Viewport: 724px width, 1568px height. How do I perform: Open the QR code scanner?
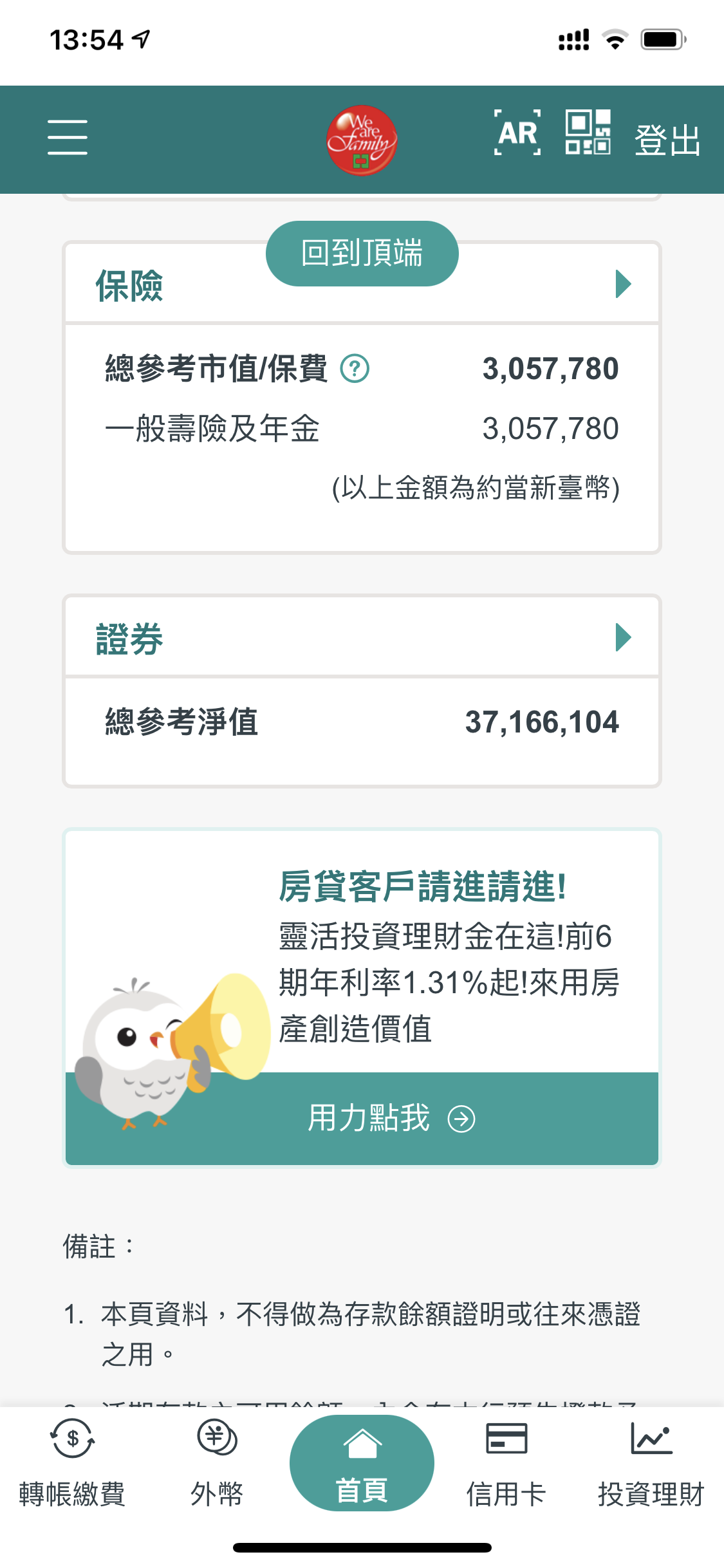tap(588, 133)
